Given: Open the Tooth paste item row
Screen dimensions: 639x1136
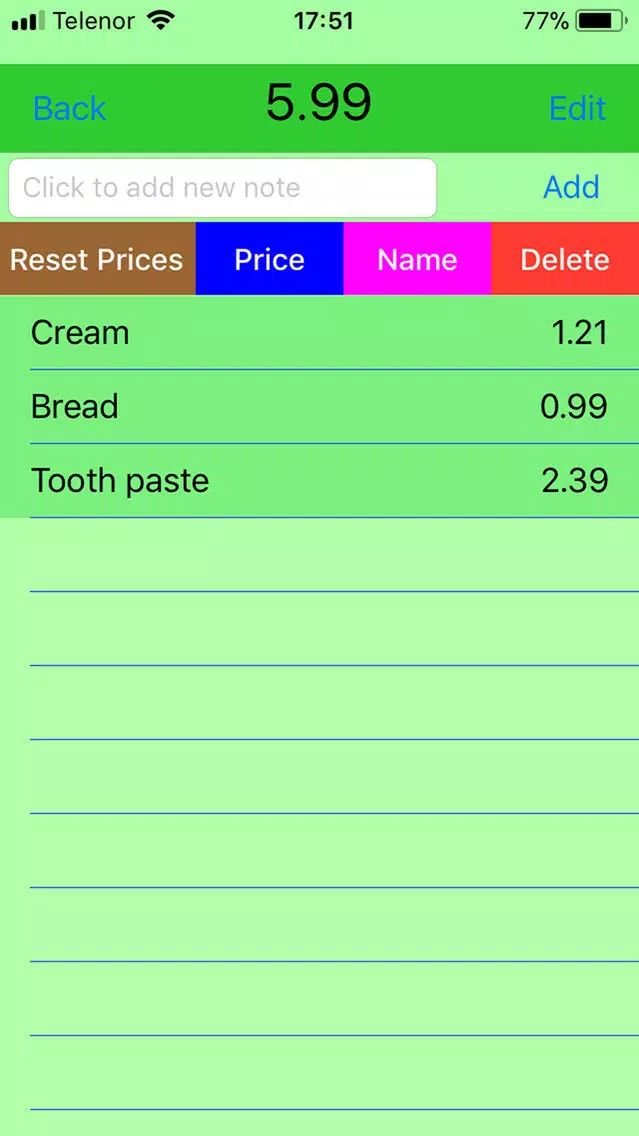Looking at the screenshot, I should coord(320,481).
